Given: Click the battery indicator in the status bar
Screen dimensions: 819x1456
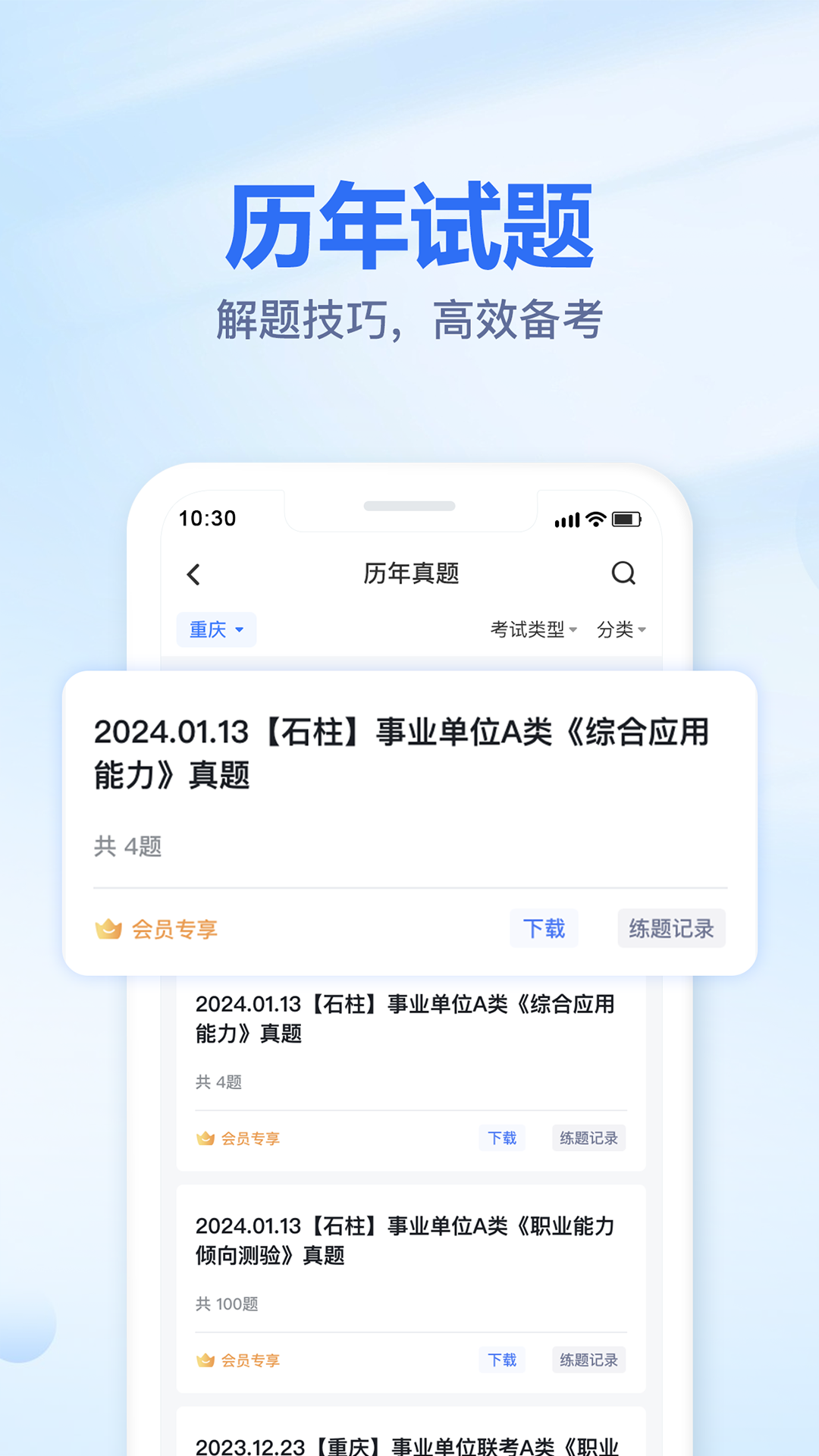Looking at the screenshot, I should 628,519.
